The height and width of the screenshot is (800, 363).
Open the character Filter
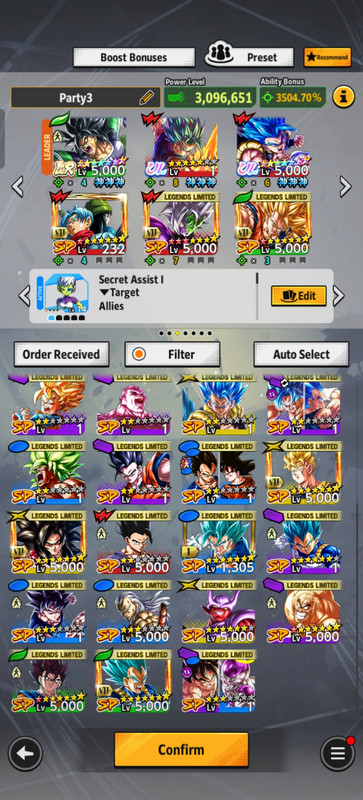point(173,355)
